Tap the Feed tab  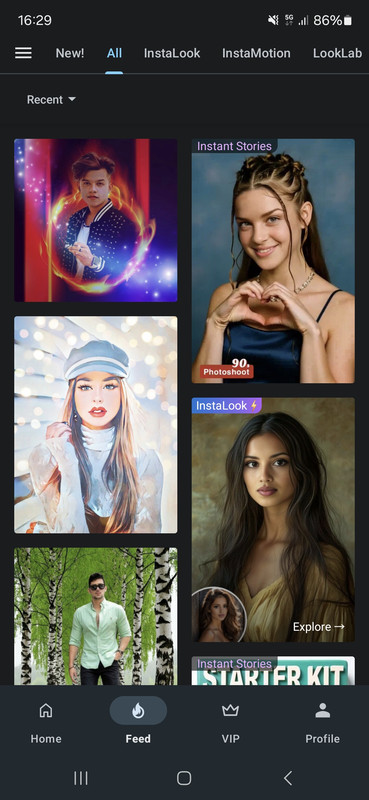coord(138,723)
